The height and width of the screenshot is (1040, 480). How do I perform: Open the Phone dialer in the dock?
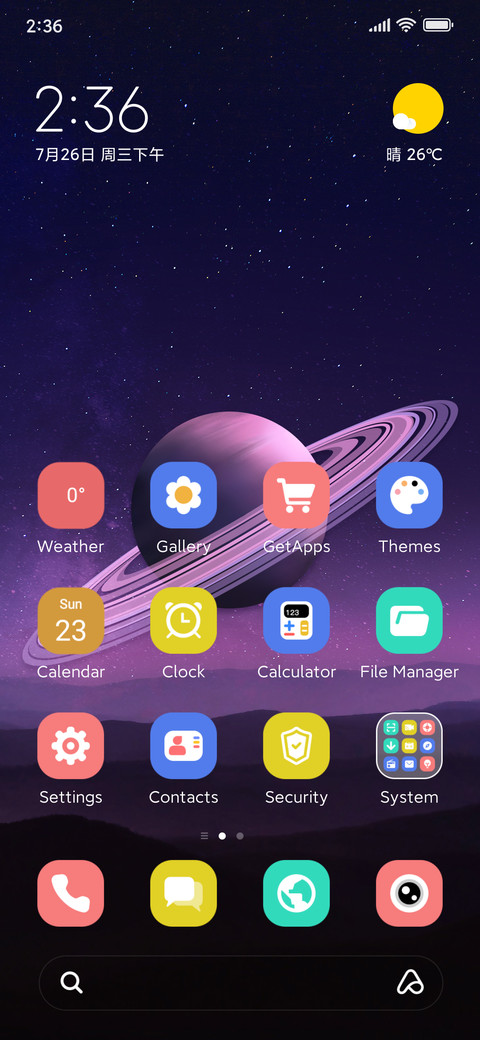click(x=71, y=893)
